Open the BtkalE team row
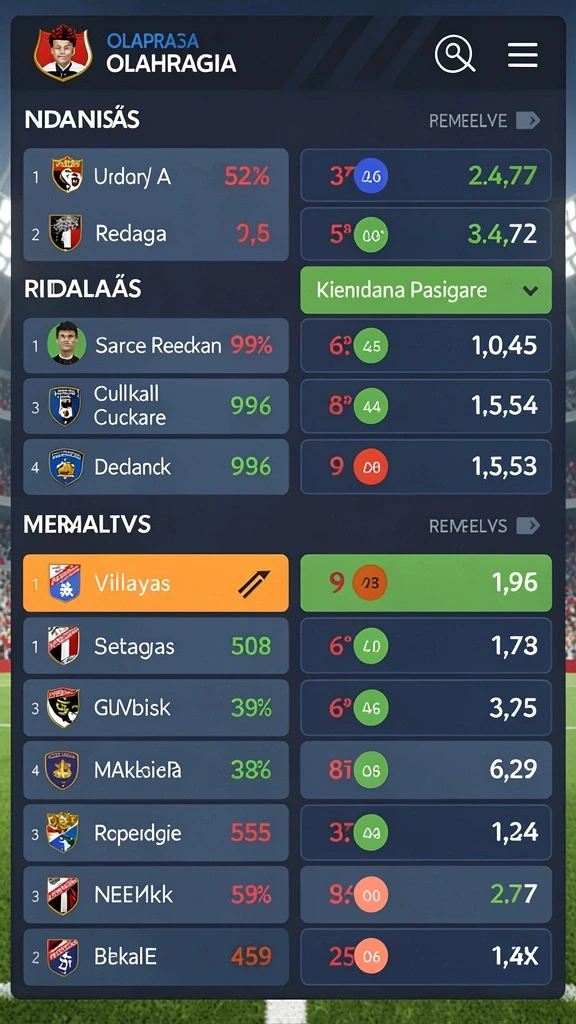 [156, 957]
